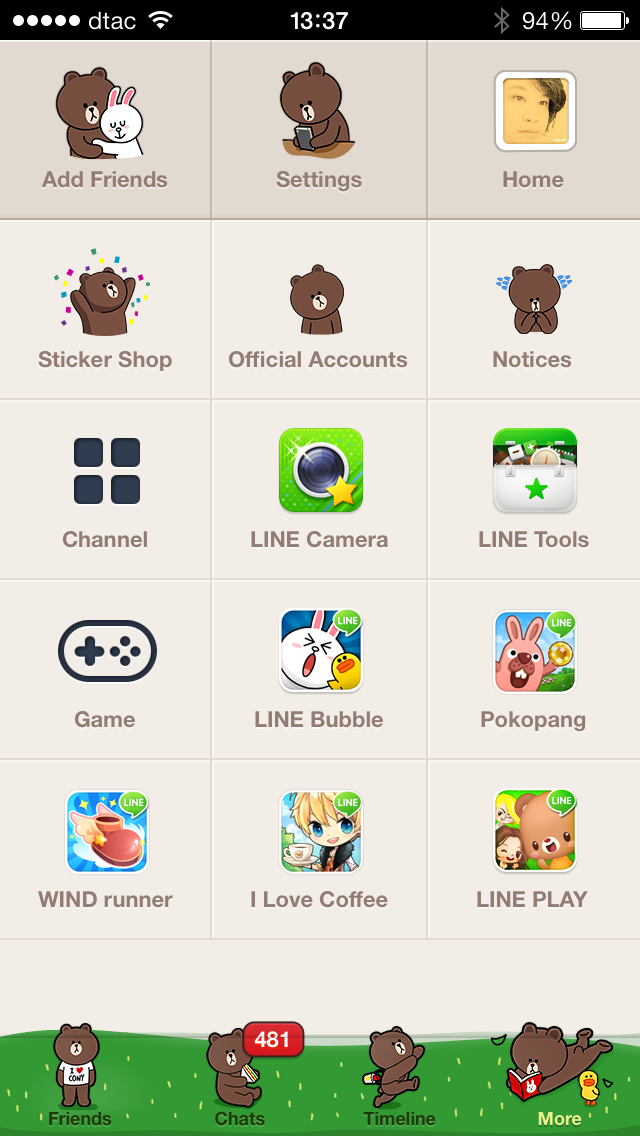Open the Game section

tap(105, 670)
